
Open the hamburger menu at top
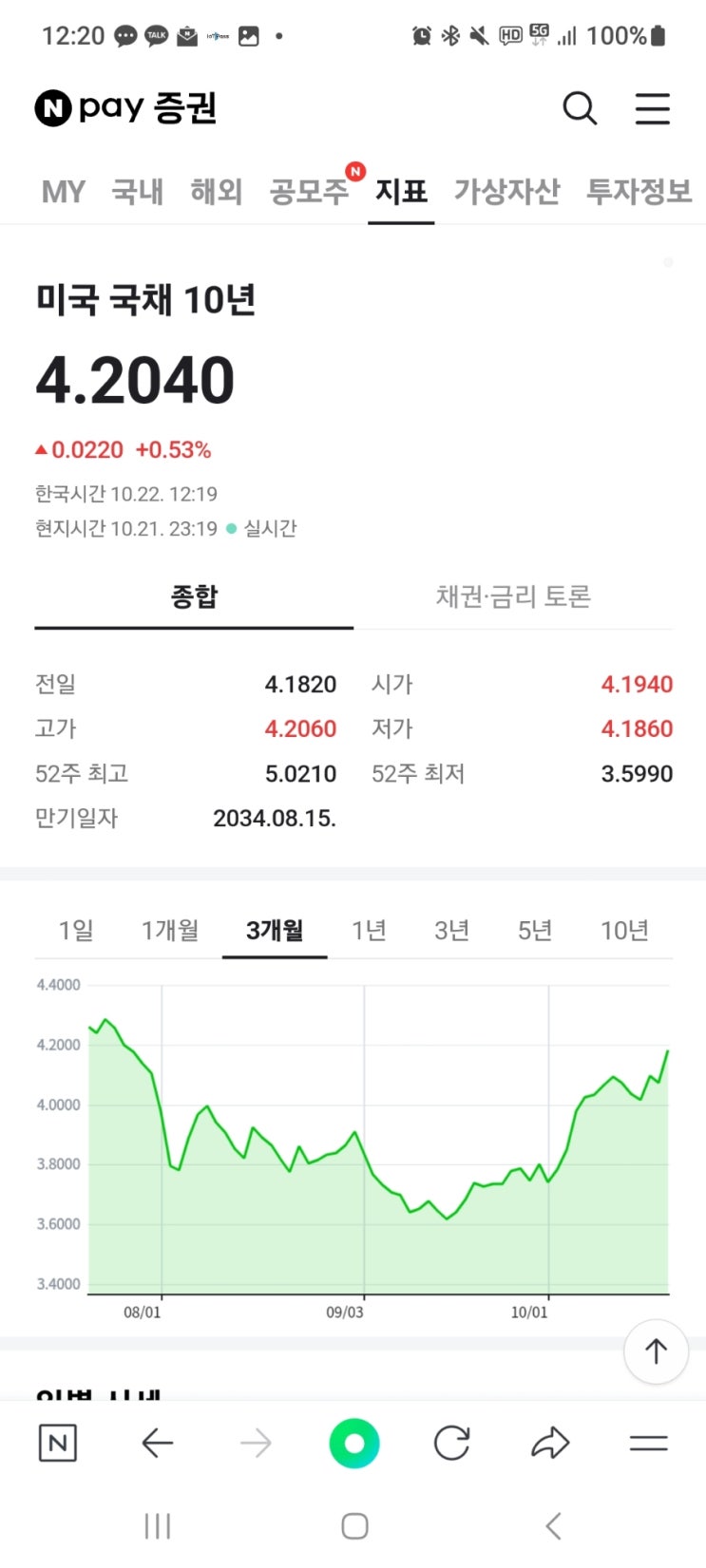coord(652,108)
